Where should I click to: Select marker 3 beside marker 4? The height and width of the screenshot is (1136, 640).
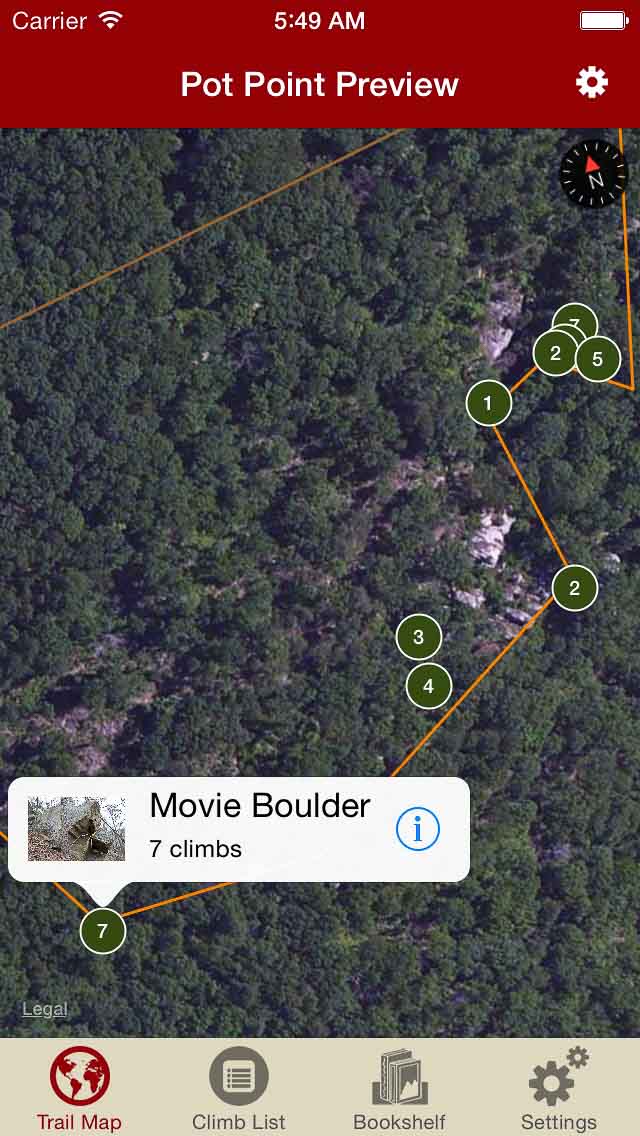pos(418,636)
